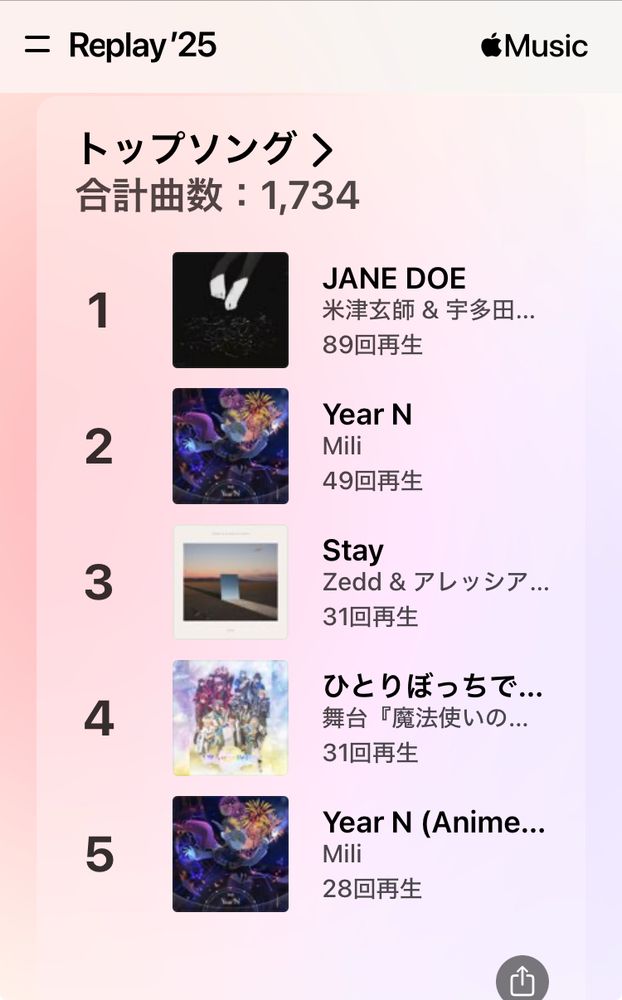Share the top songs card
Viewport: 622px width, 1000px height.
522,978
